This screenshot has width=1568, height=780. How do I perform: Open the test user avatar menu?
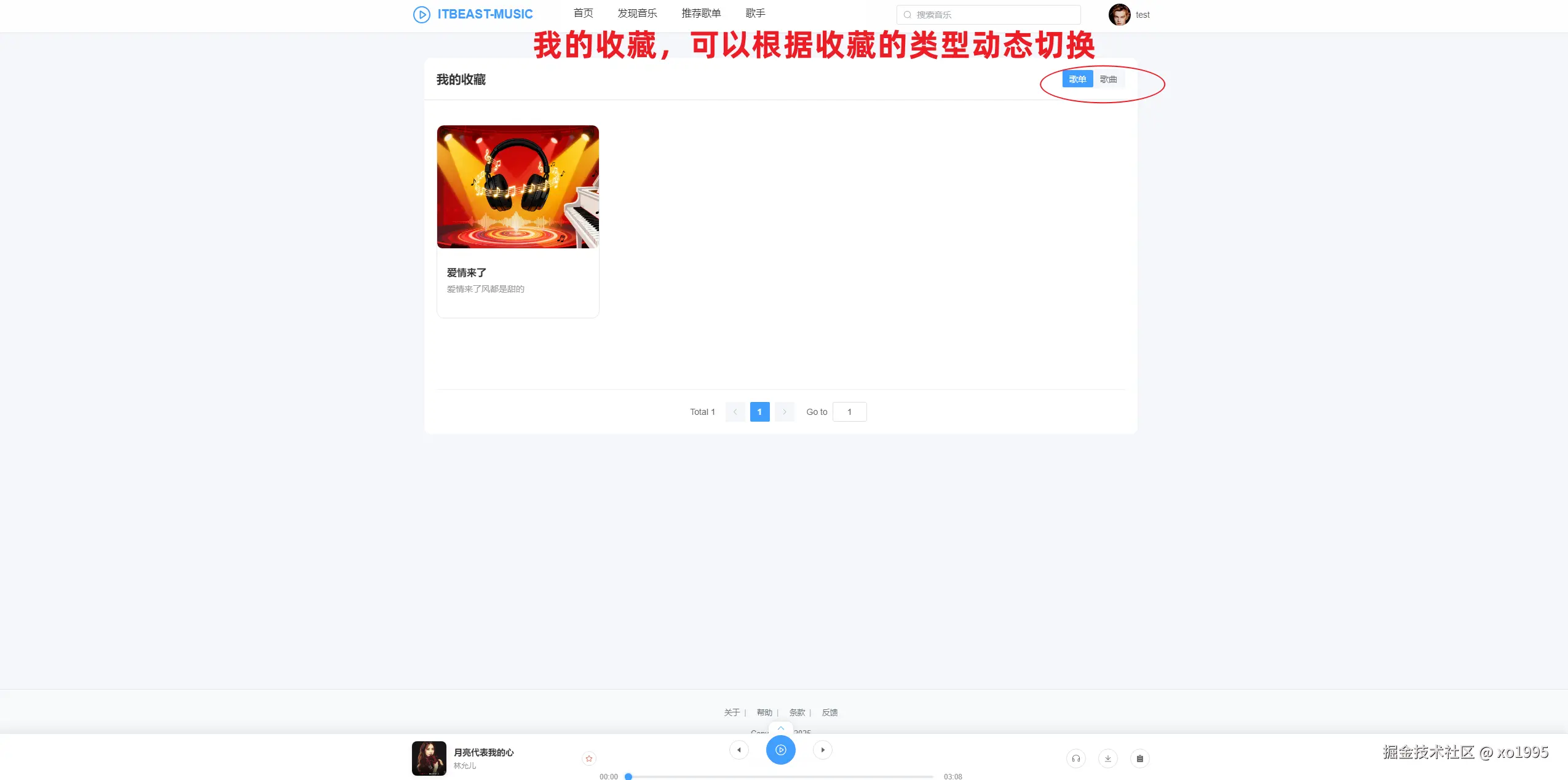[x=1119, y=15]
